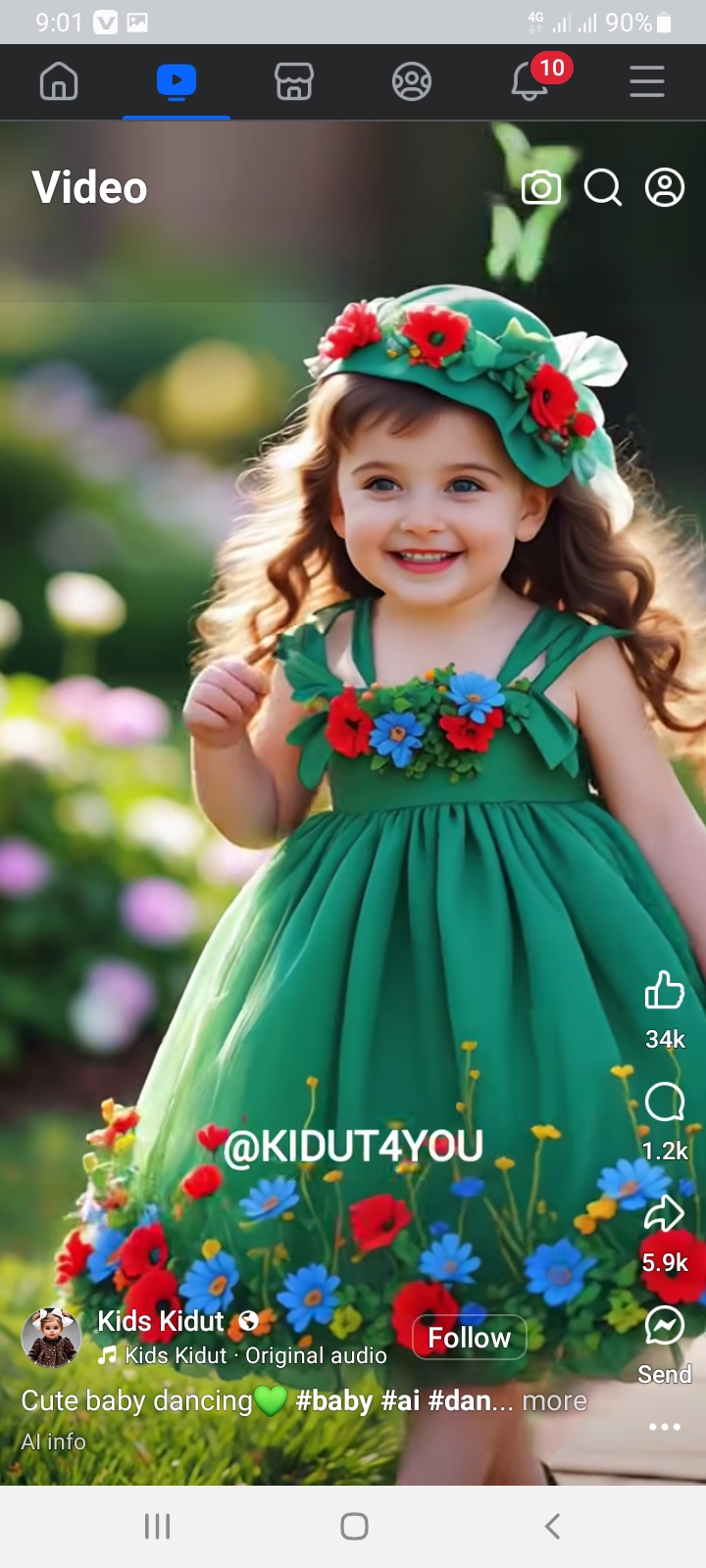Image resolution: width=706 pixels, height=1568 pixels.
Task: Open the Marketplace tab
Action: tap(294, 81)
